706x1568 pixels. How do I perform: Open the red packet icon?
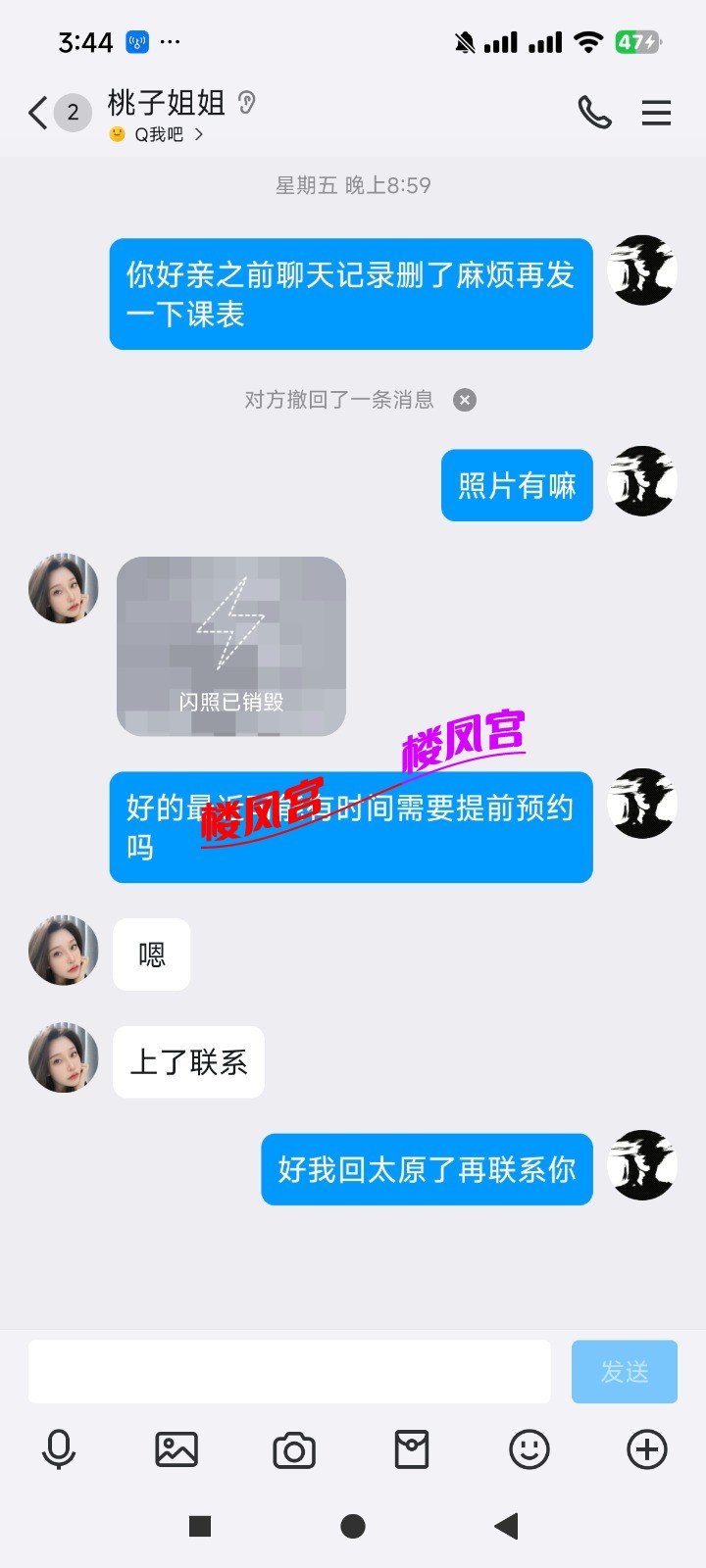coord(412,1449)
